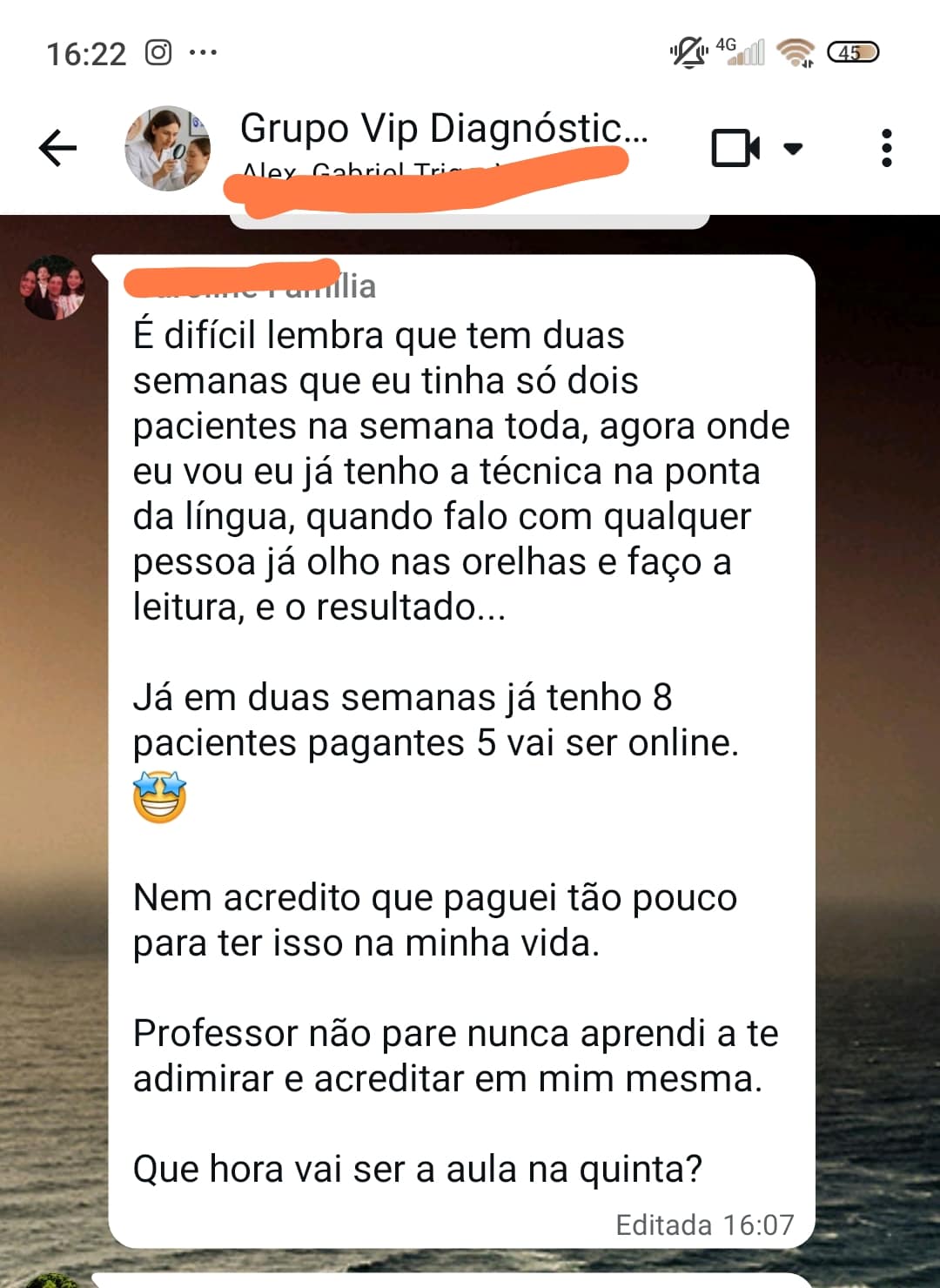Tap the star-struck emoji in the message
This screenshot has height=1288, width=940.
[161, 795]
